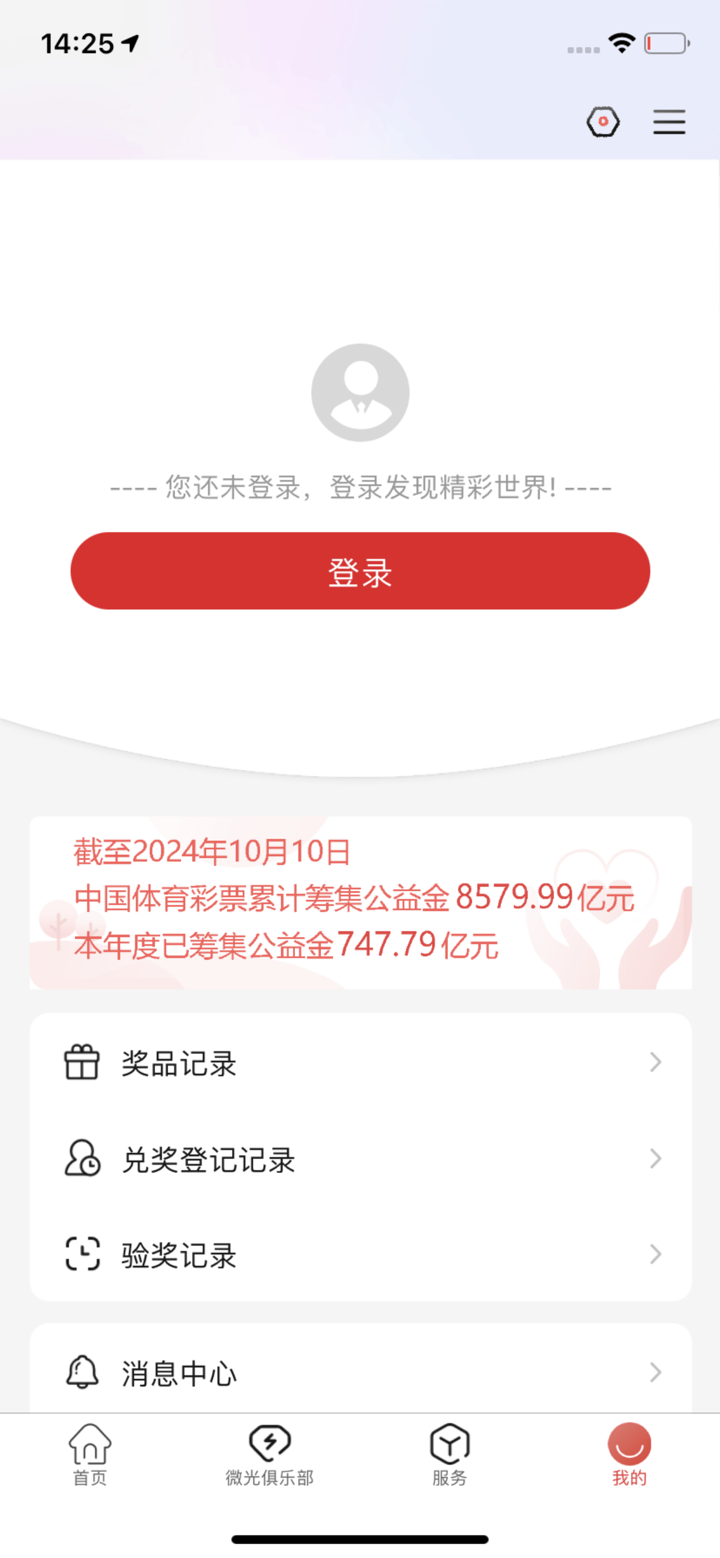Click the gift icon beside 奖品记录
This screenshot has width=720, height=1558.
(83, 1062)
